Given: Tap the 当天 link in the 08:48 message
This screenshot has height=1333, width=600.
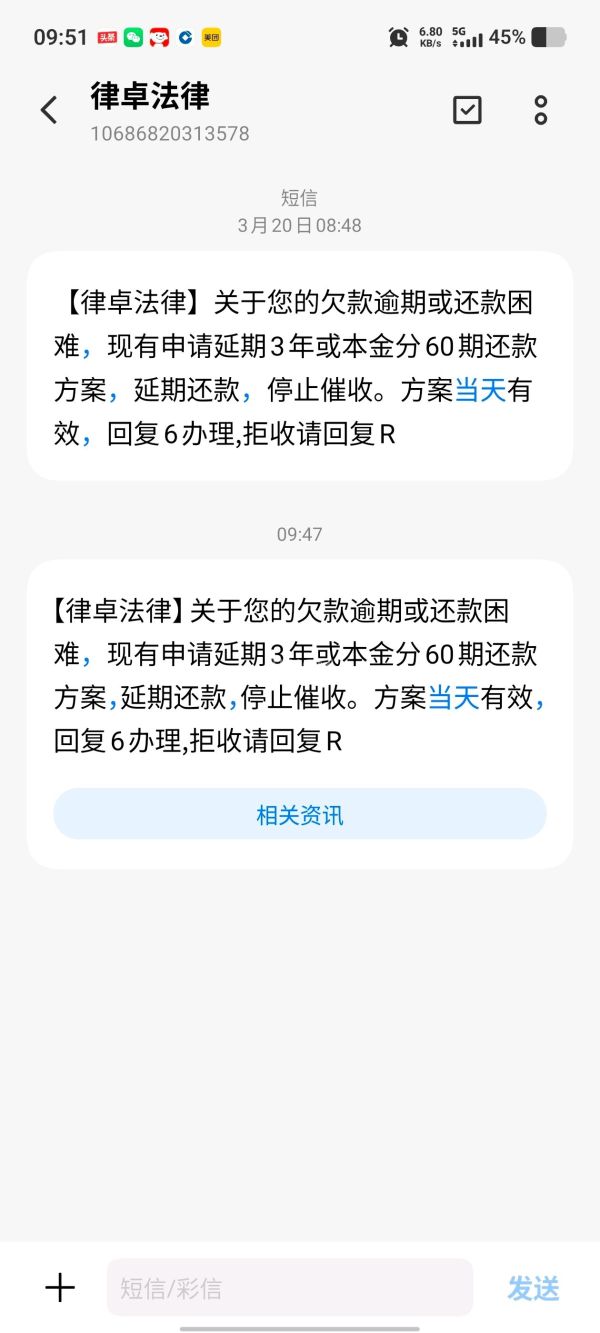Looking at the screenshot, I should click(x=481, y=390).
